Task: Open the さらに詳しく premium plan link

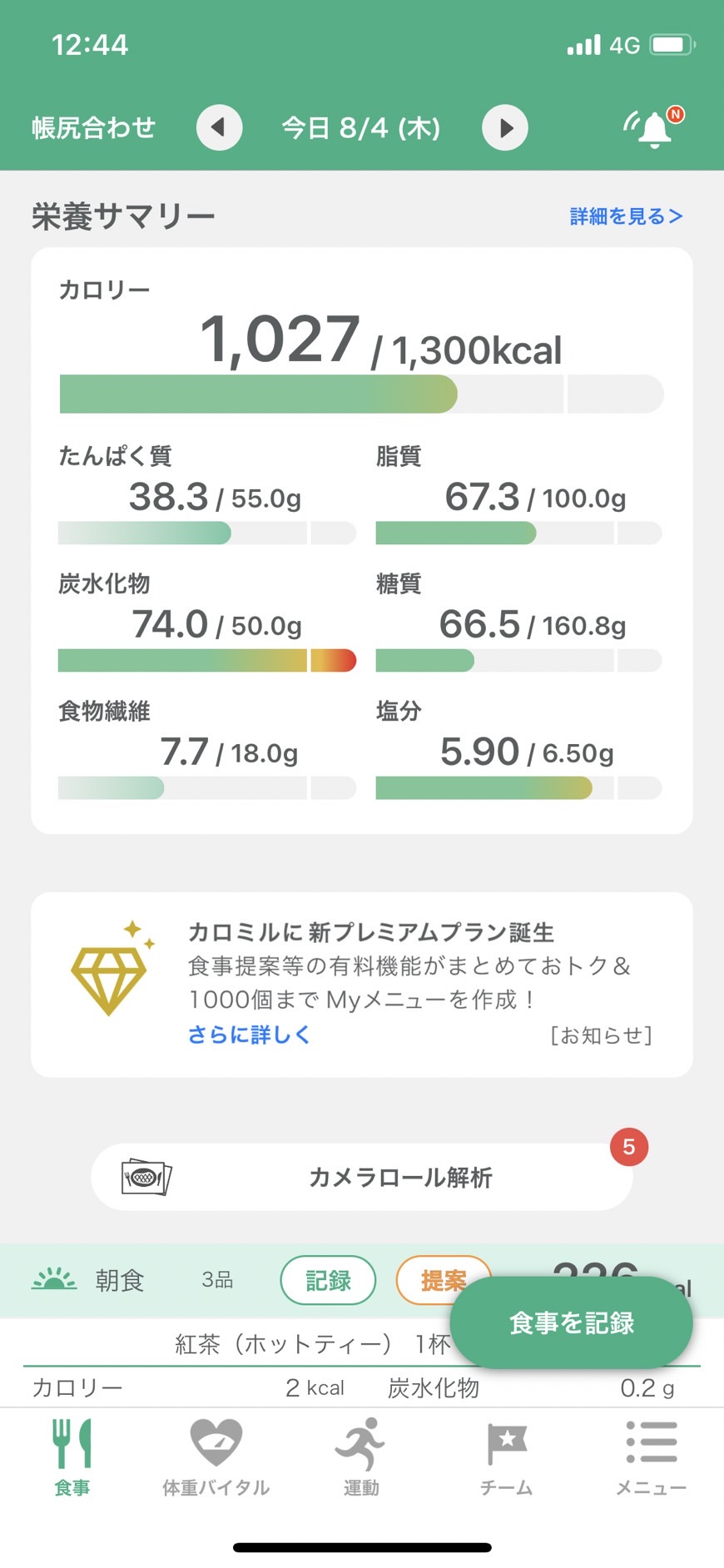Action: (x=249, y=1035)
